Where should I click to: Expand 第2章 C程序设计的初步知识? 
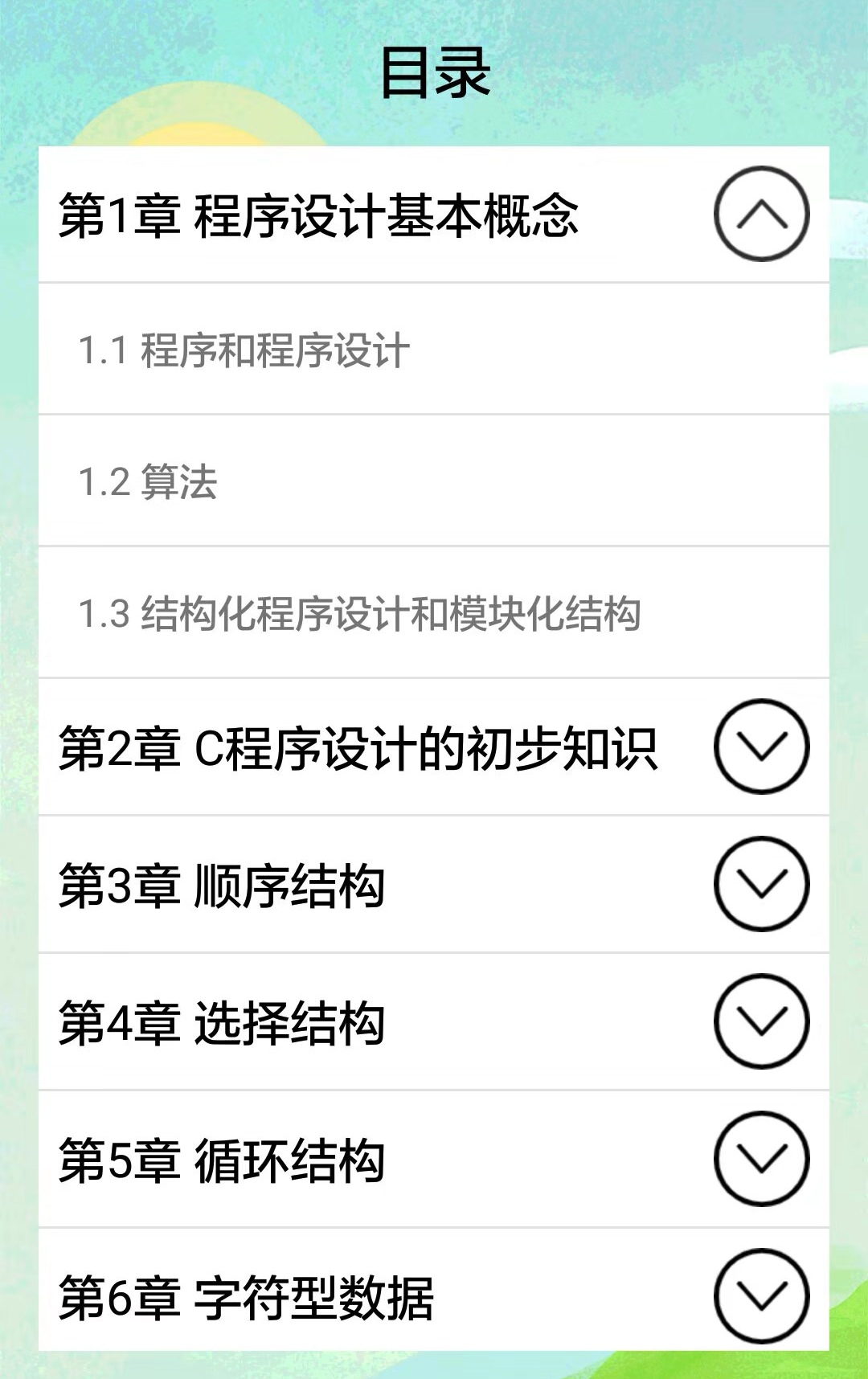coord(760,747)
